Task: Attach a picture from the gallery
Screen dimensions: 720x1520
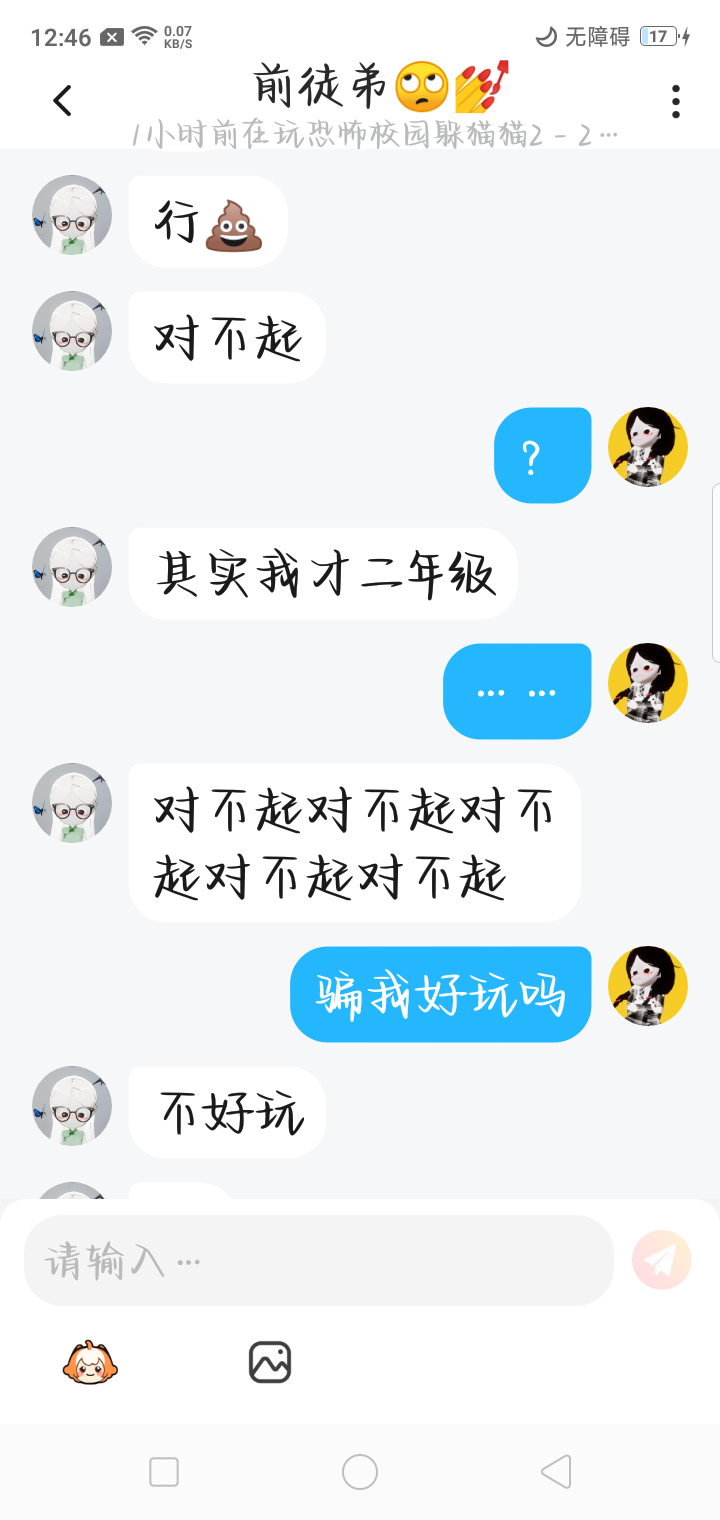Action: [270, 1362]
